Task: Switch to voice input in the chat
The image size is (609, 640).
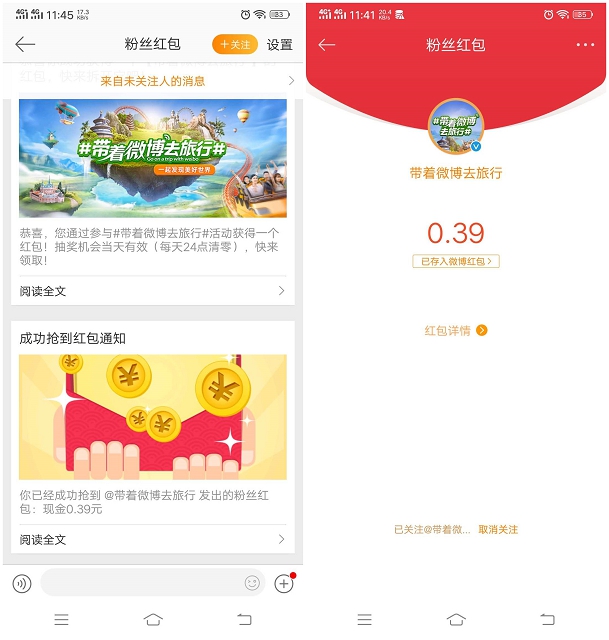Action: pos(22,583)
